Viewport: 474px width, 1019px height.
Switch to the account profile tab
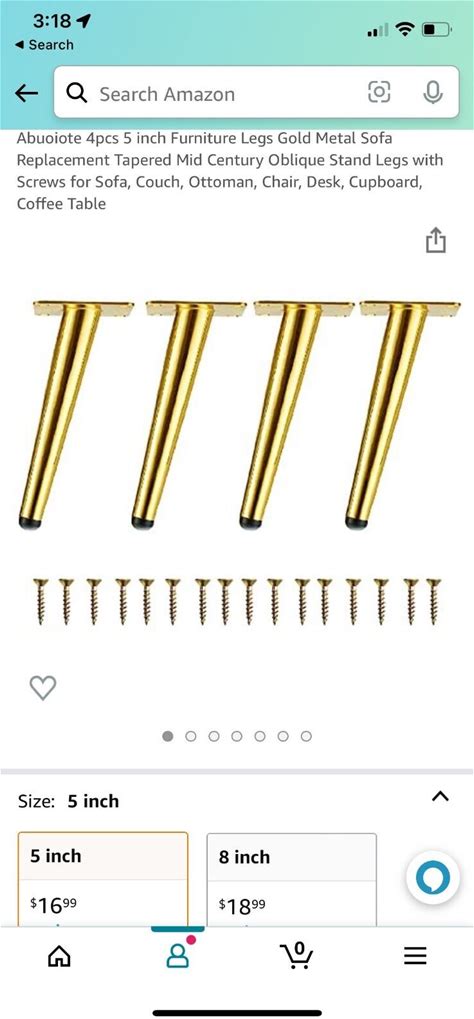(x=178, y=955)
